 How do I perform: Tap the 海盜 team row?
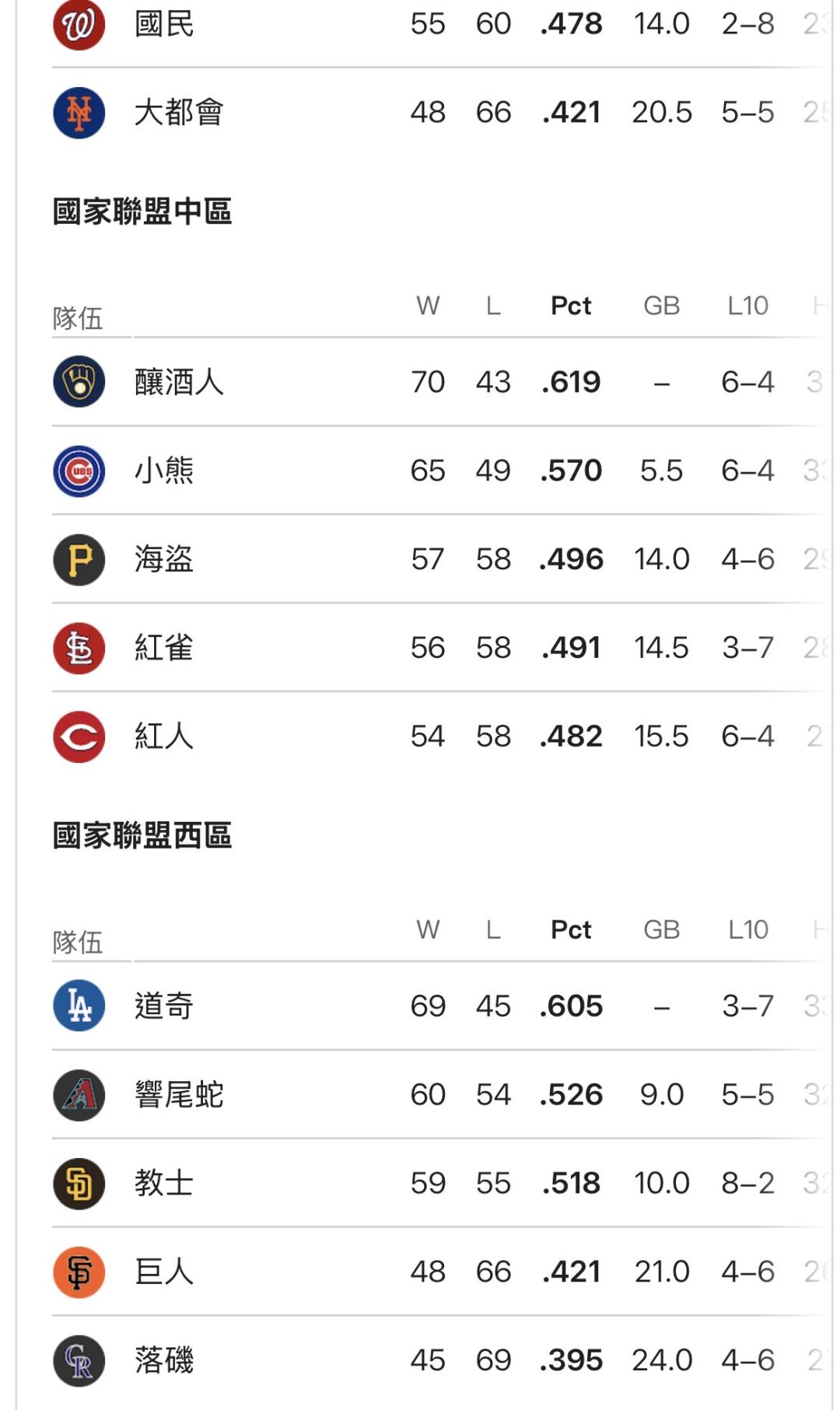[x=441, y=559]
